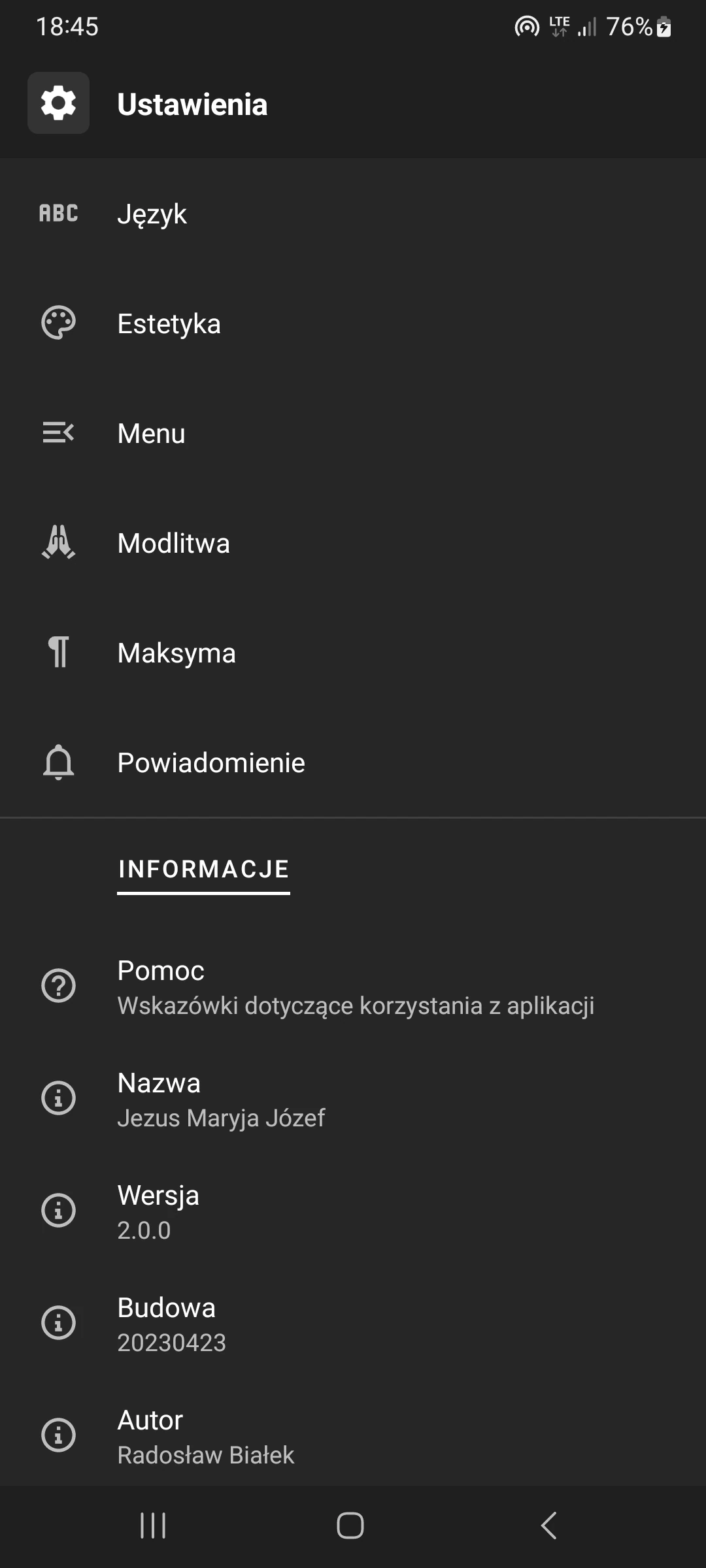
Task: Open the Modlitwa prayer settings entry
Action: coord(174,542)
